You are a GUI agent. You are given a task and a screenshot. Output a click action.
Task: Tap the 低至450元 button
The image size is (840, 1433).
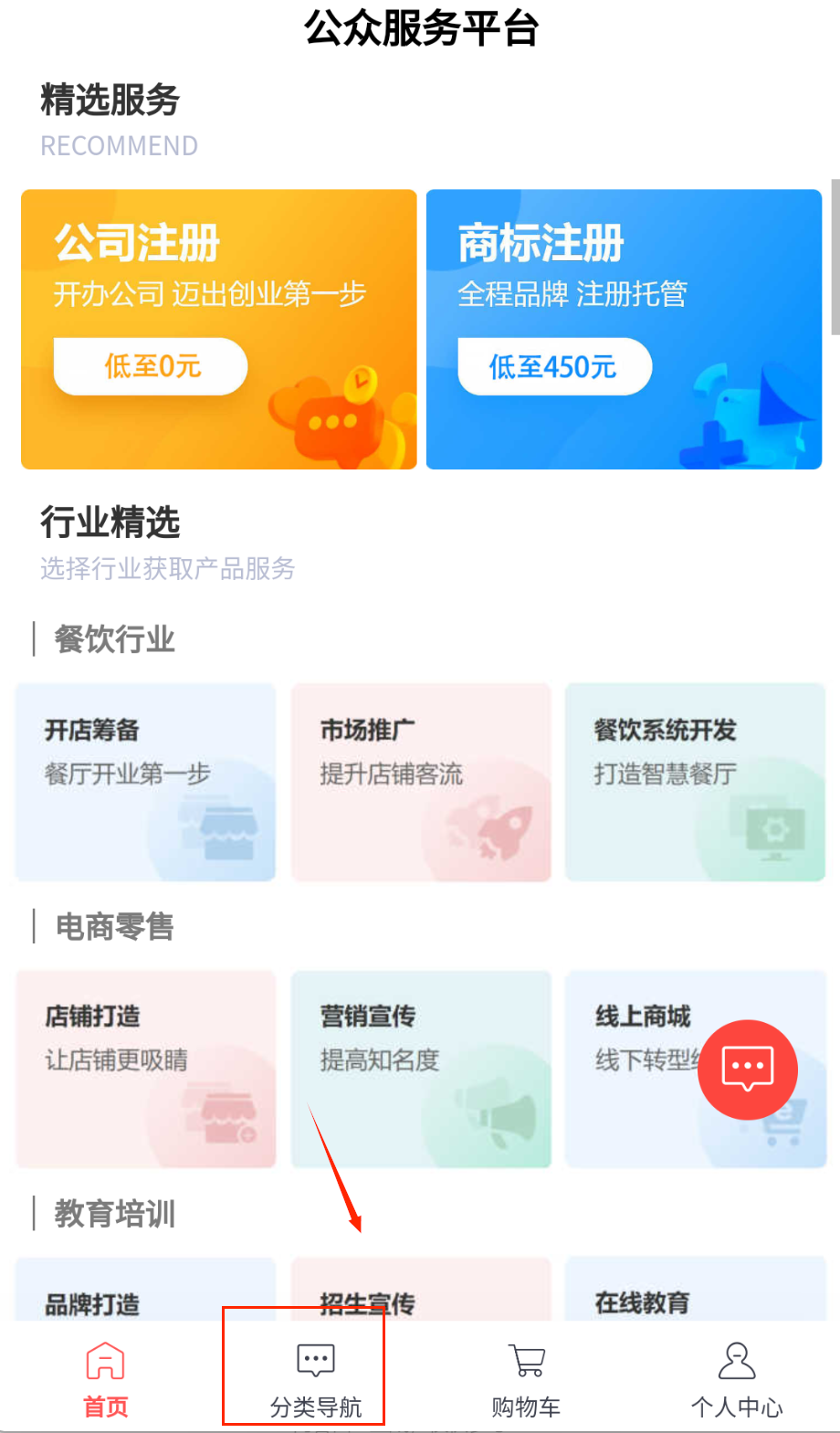point(554,366)
